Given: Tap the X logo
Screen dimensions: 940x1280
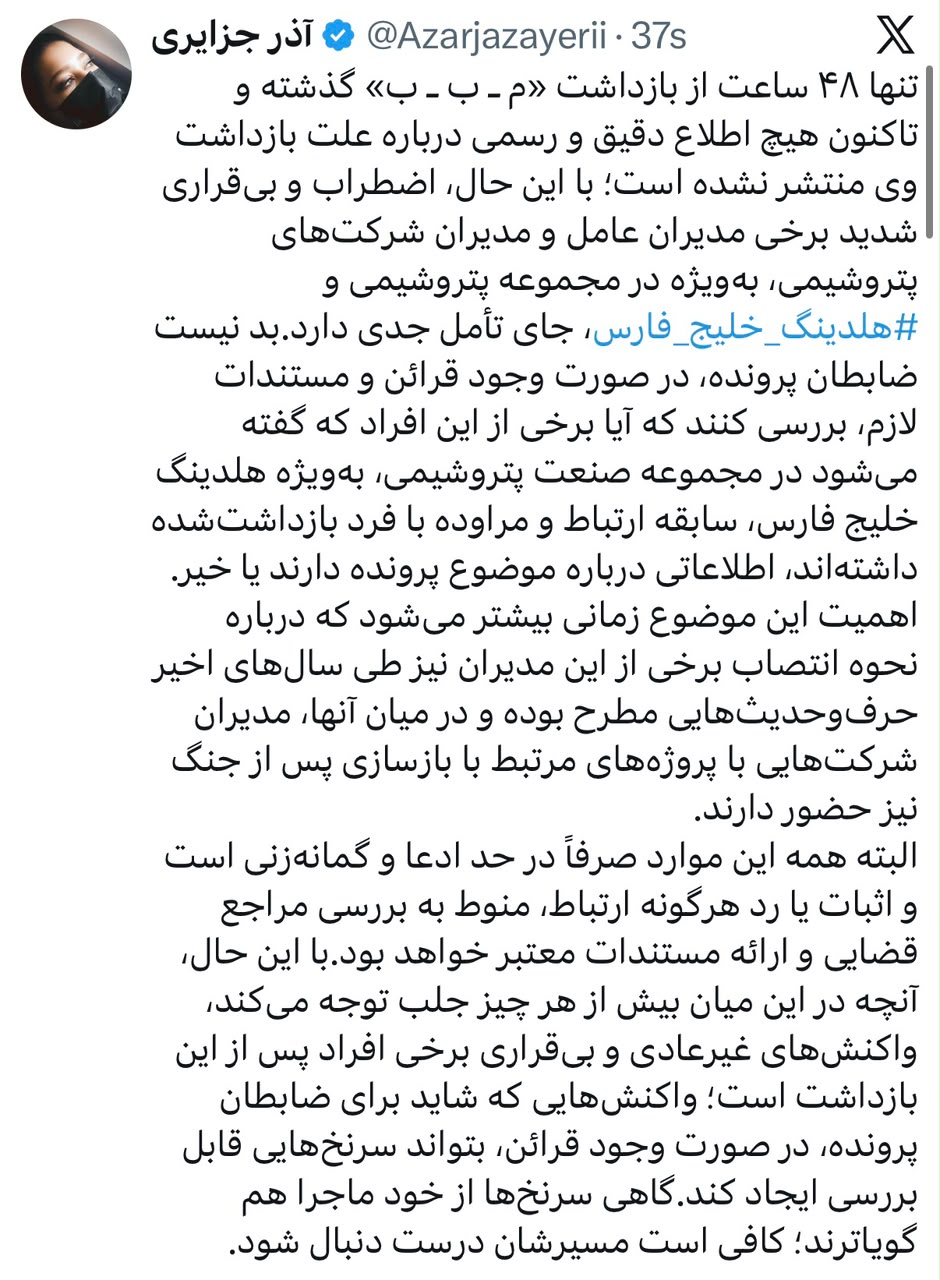Looking at the screenshot, I should pos(894,38).
